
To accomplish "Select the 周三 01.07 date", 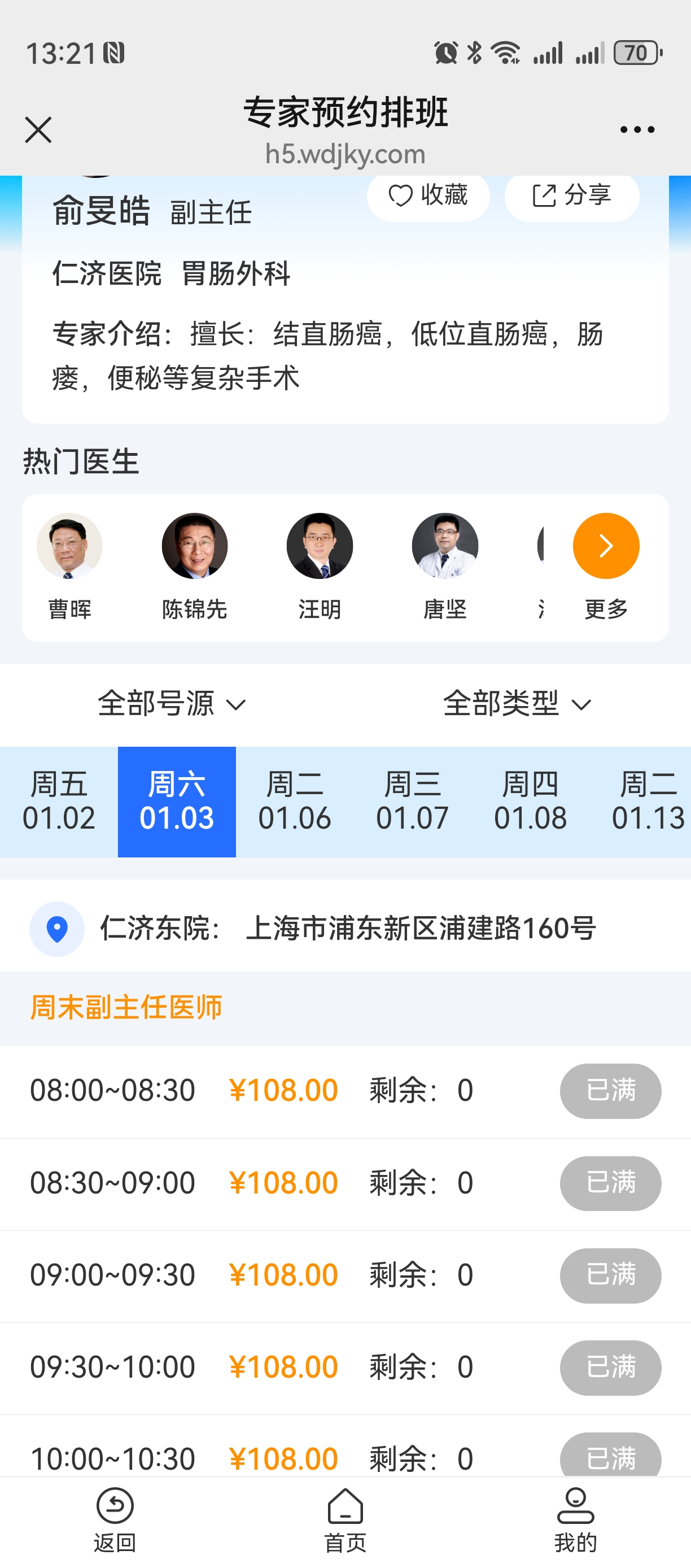I will [413, 802].
